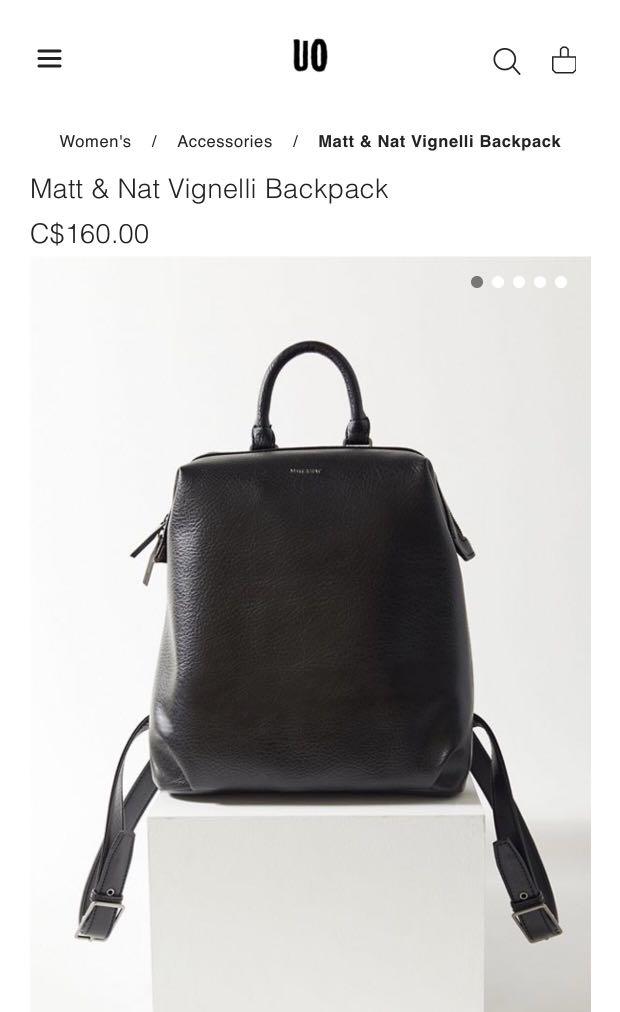Jump to the second product image dot
The height and width of the screenshot is (1012, 620).
click(498, 282)
